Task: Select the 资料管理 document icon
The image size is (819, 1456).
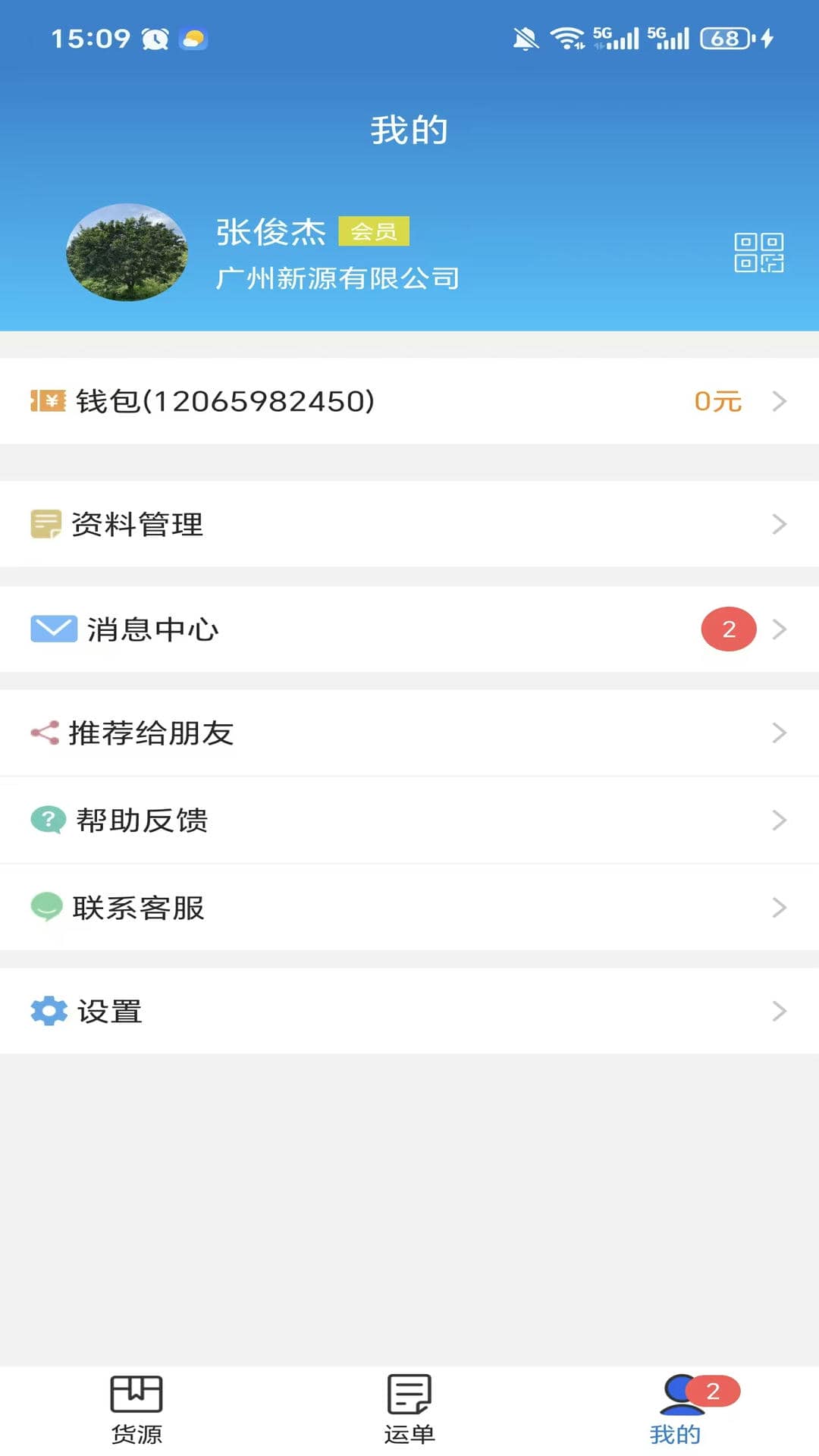Action: (47, 523)
